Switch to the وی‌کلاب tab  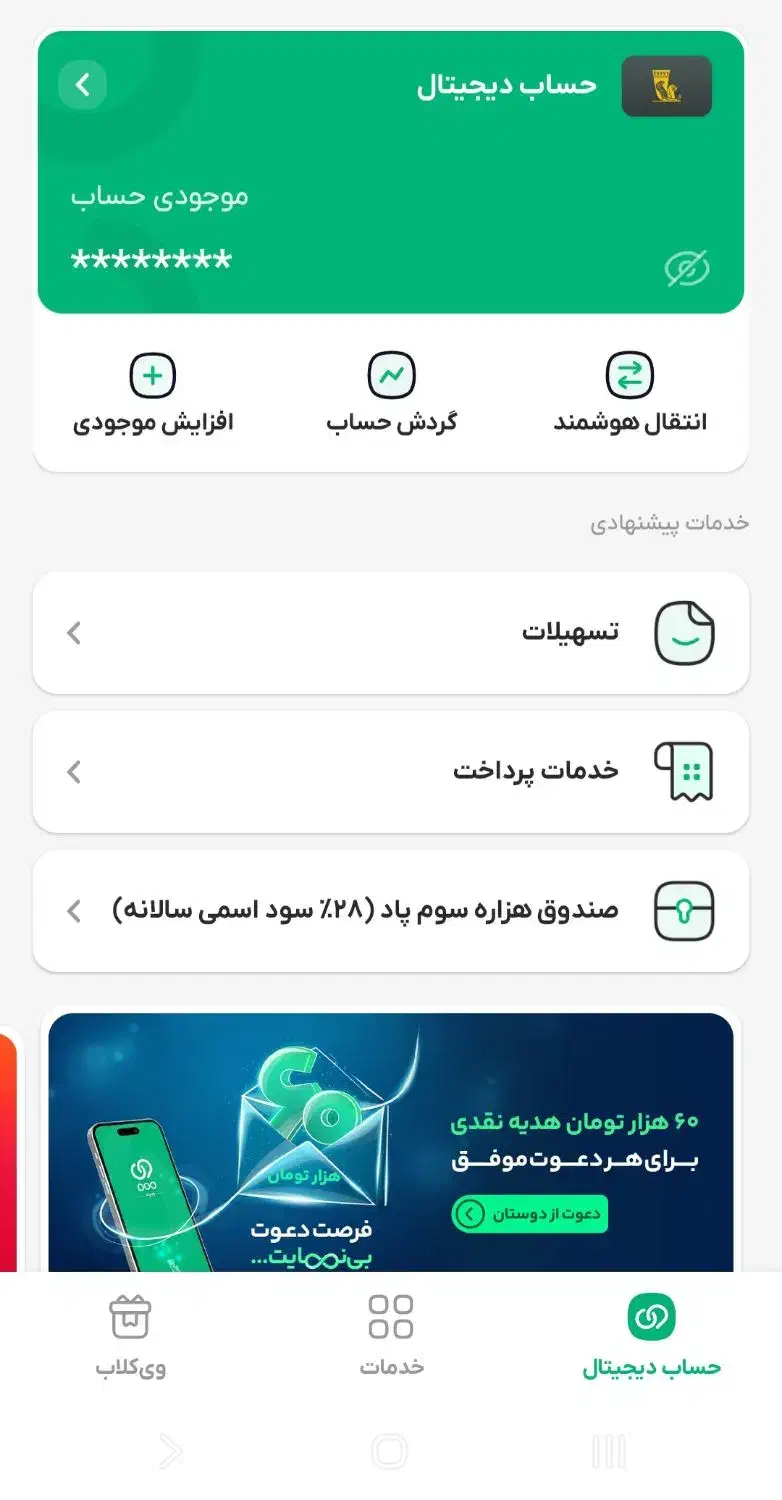point(131,1335)
